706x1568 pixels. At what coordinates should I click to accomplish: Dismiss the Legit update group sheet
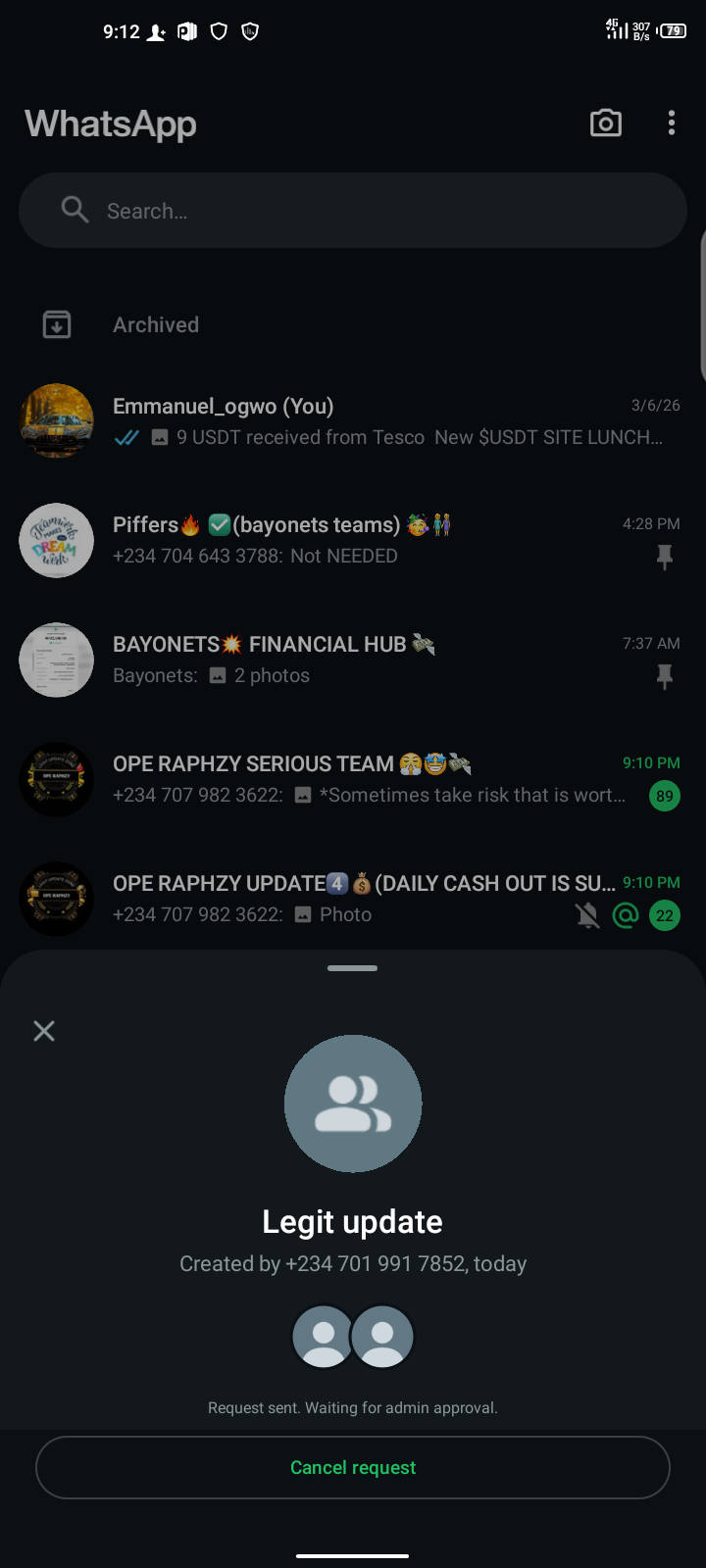coord(44,1031)
